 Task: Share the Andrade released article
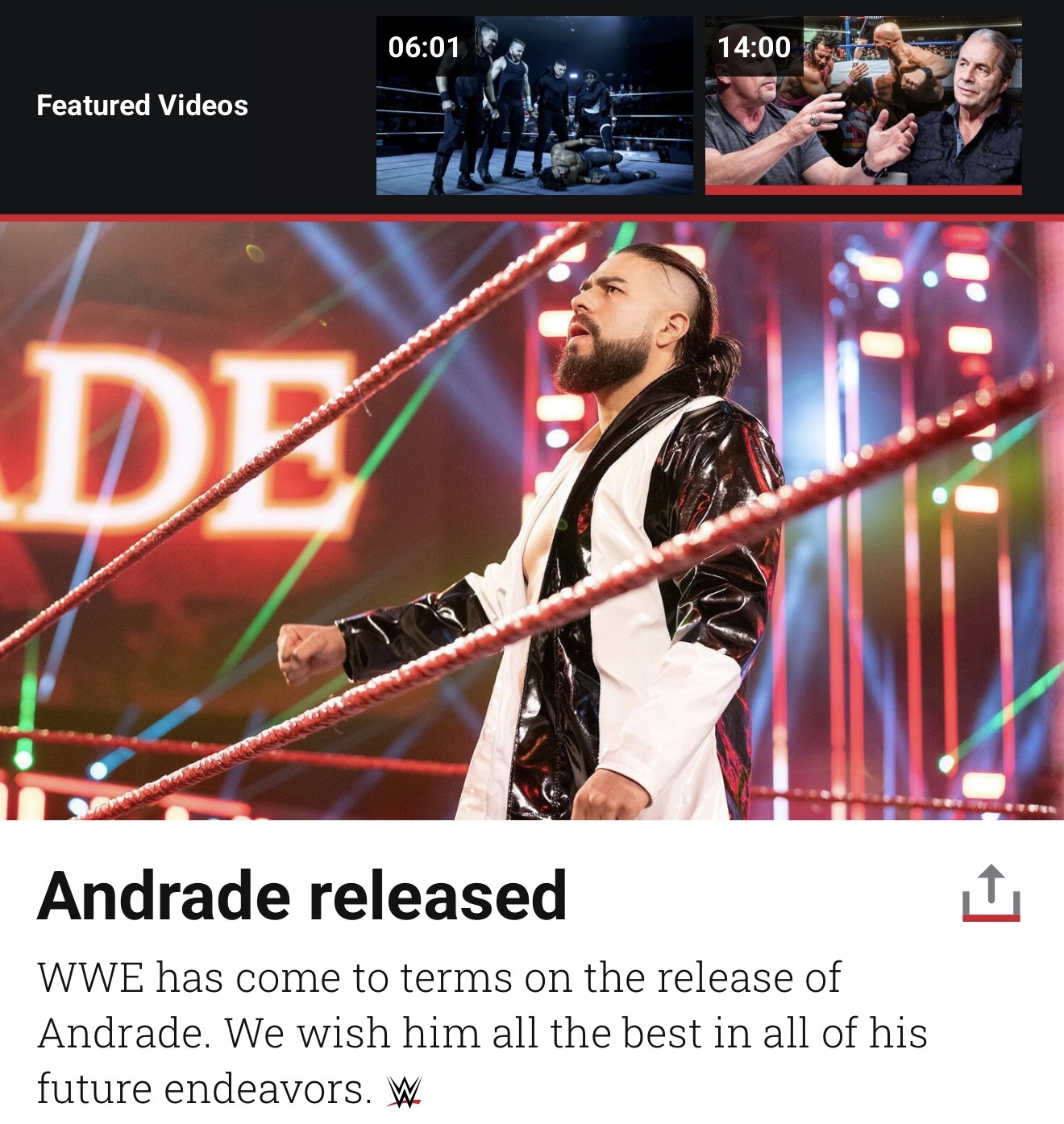(x=991, y=894)
